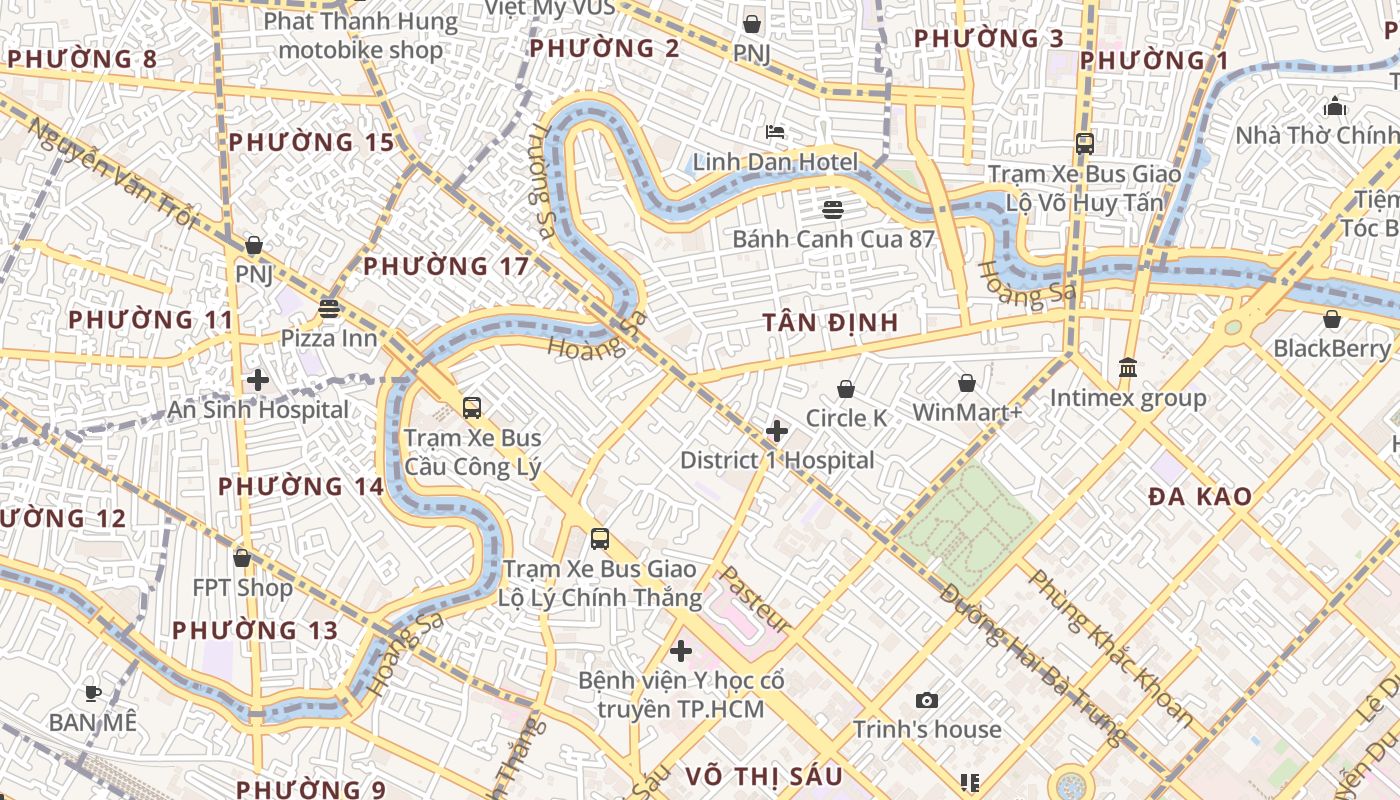Select the BlackBerry shop marker
Image resolution: width=1400 pixels, height=800 pixels.
click(x=1331, y=319)
